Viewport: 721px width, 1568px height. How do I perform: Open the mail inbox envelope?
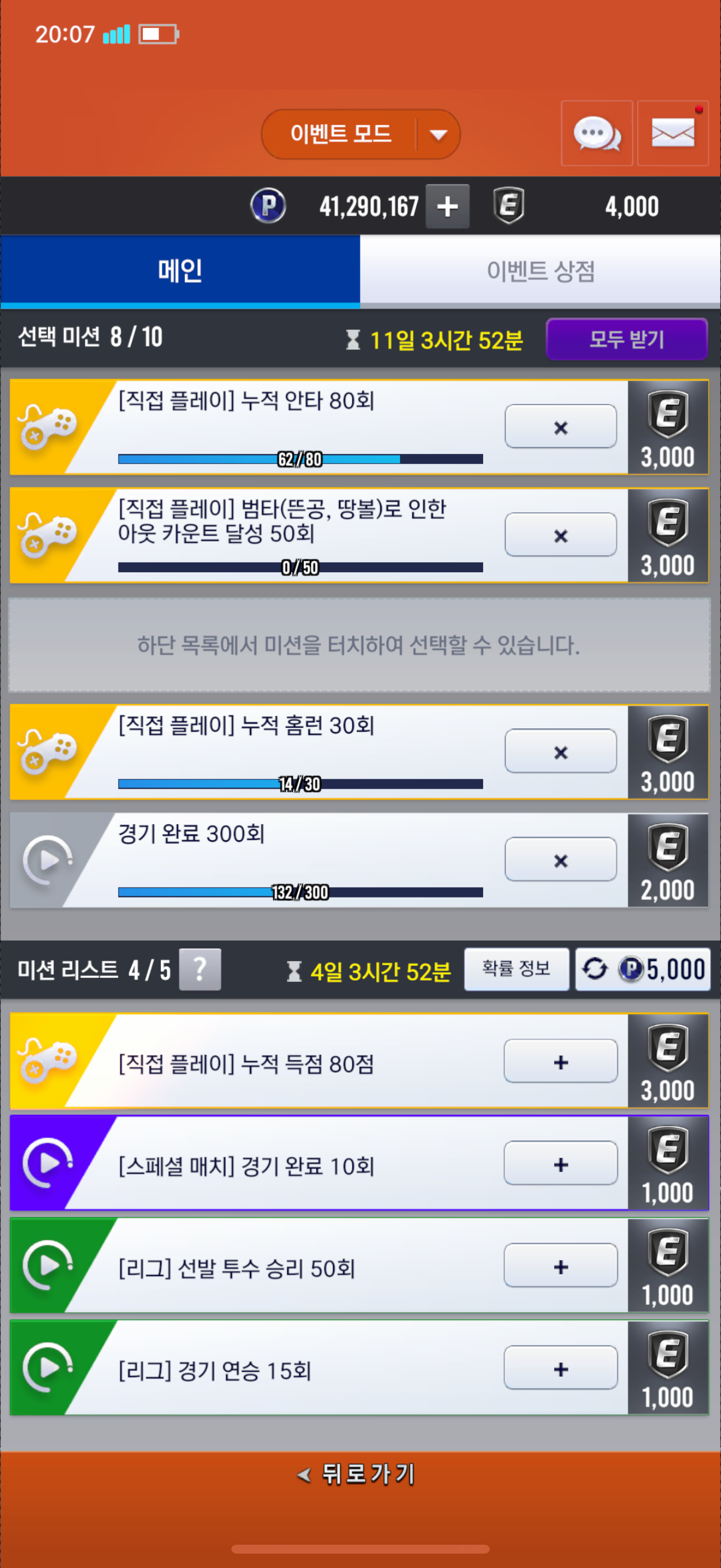click(673, 133)
